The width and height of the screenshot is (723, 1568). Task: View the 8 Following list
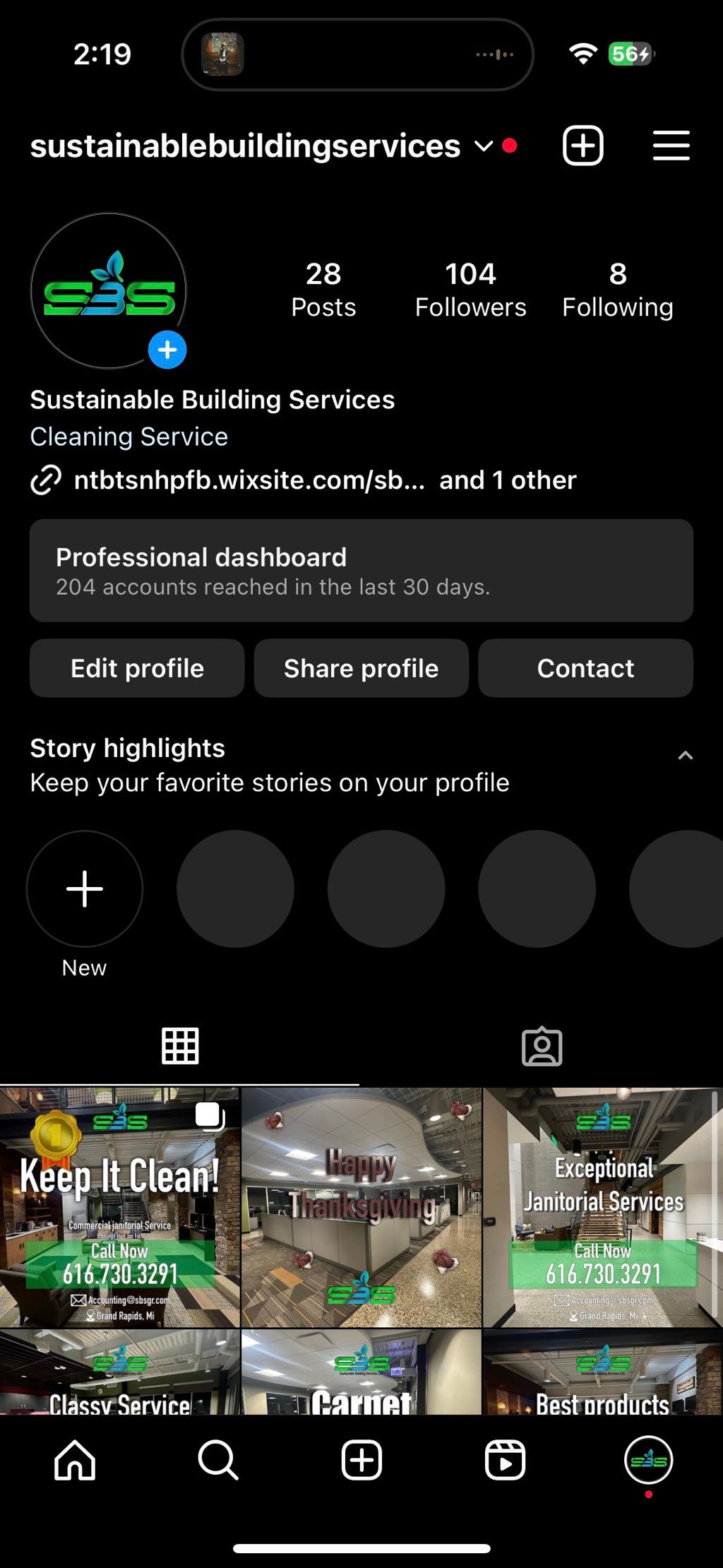pos(617,290)
